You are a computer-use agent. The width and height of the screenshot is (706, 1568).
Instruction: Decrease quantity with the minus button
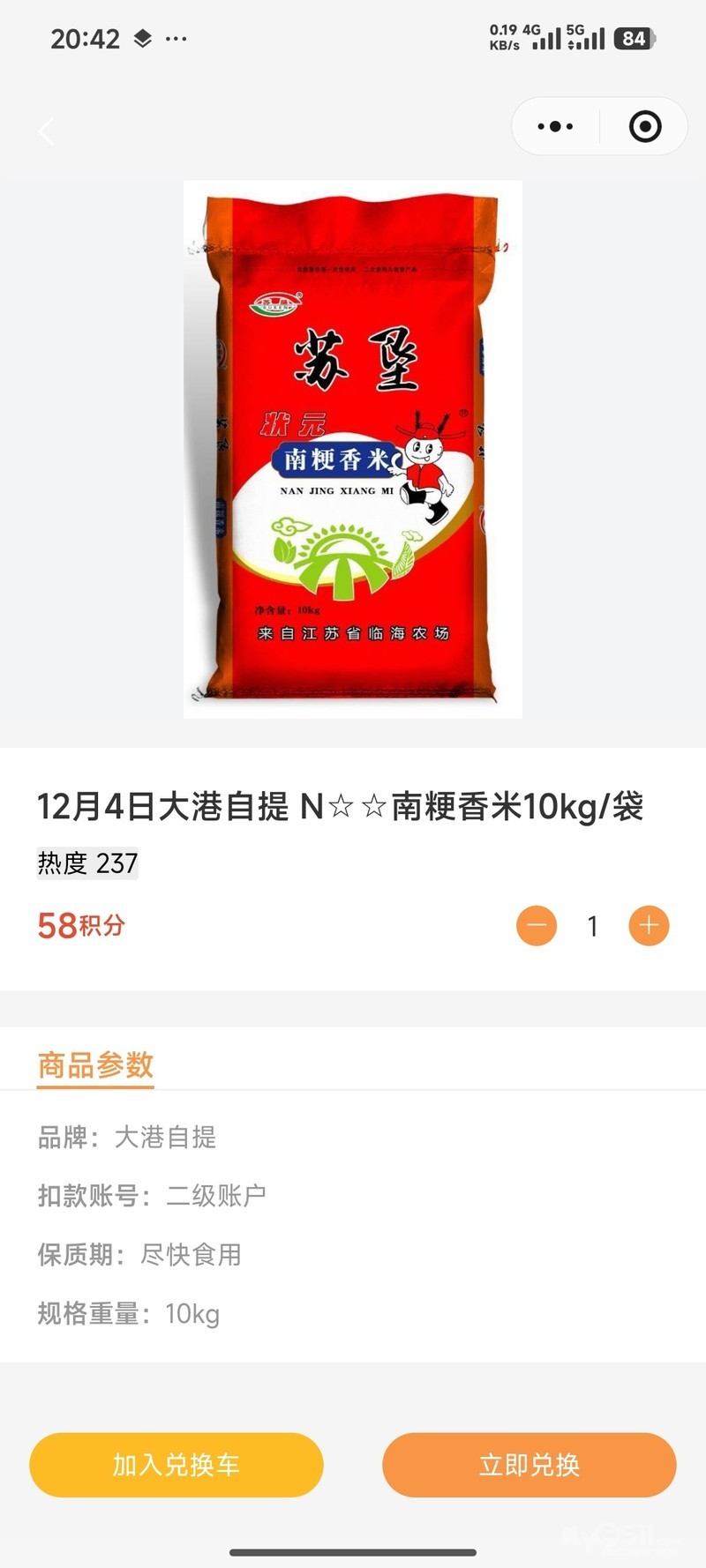(537, 926)
